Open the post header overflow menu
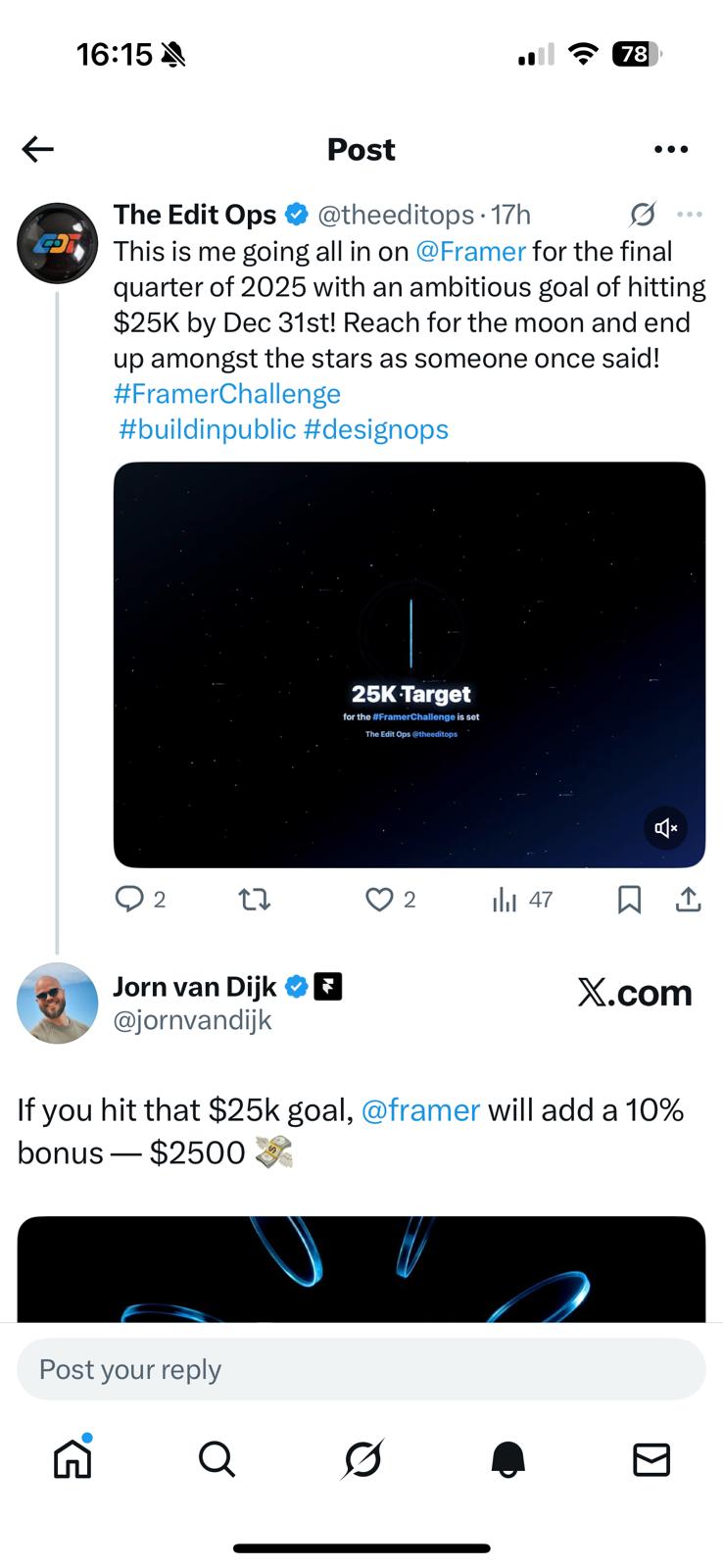This screenshot has width=723, height=1568. pos(671,149)
